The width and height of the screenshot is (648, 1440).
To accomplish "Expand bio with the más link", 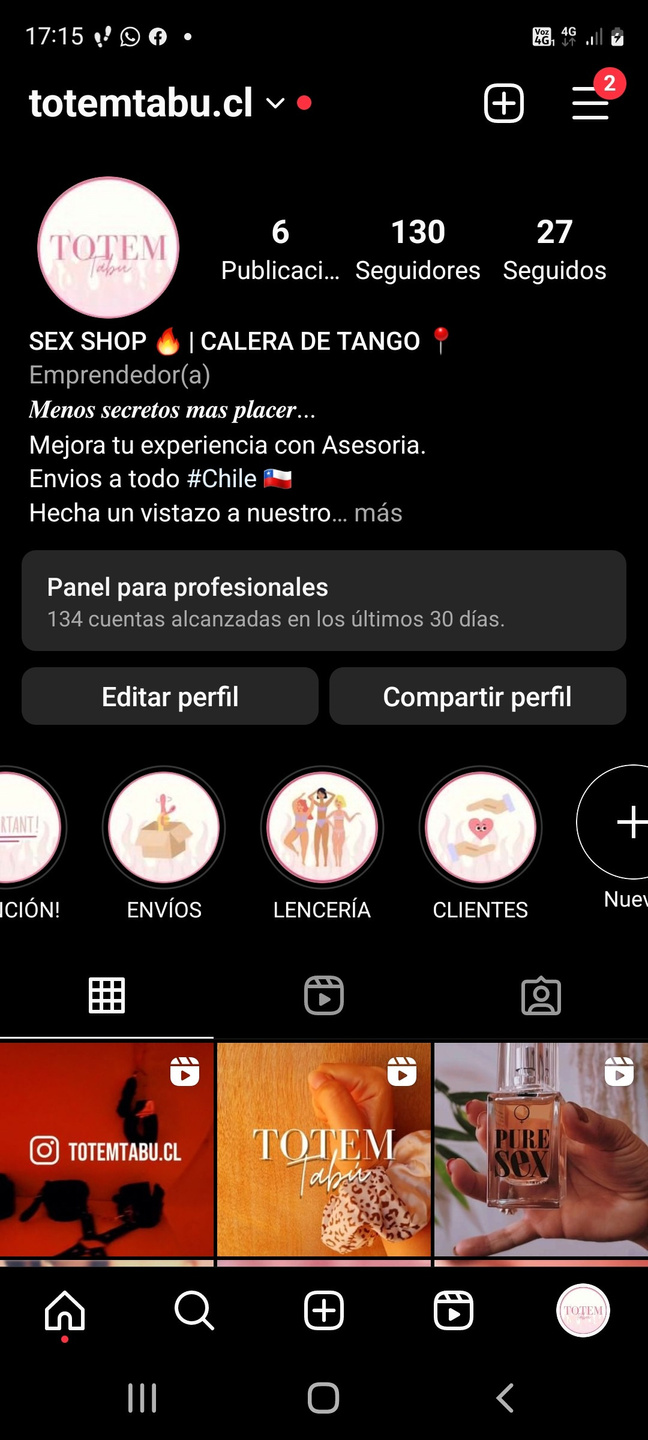I will (378, 513).
